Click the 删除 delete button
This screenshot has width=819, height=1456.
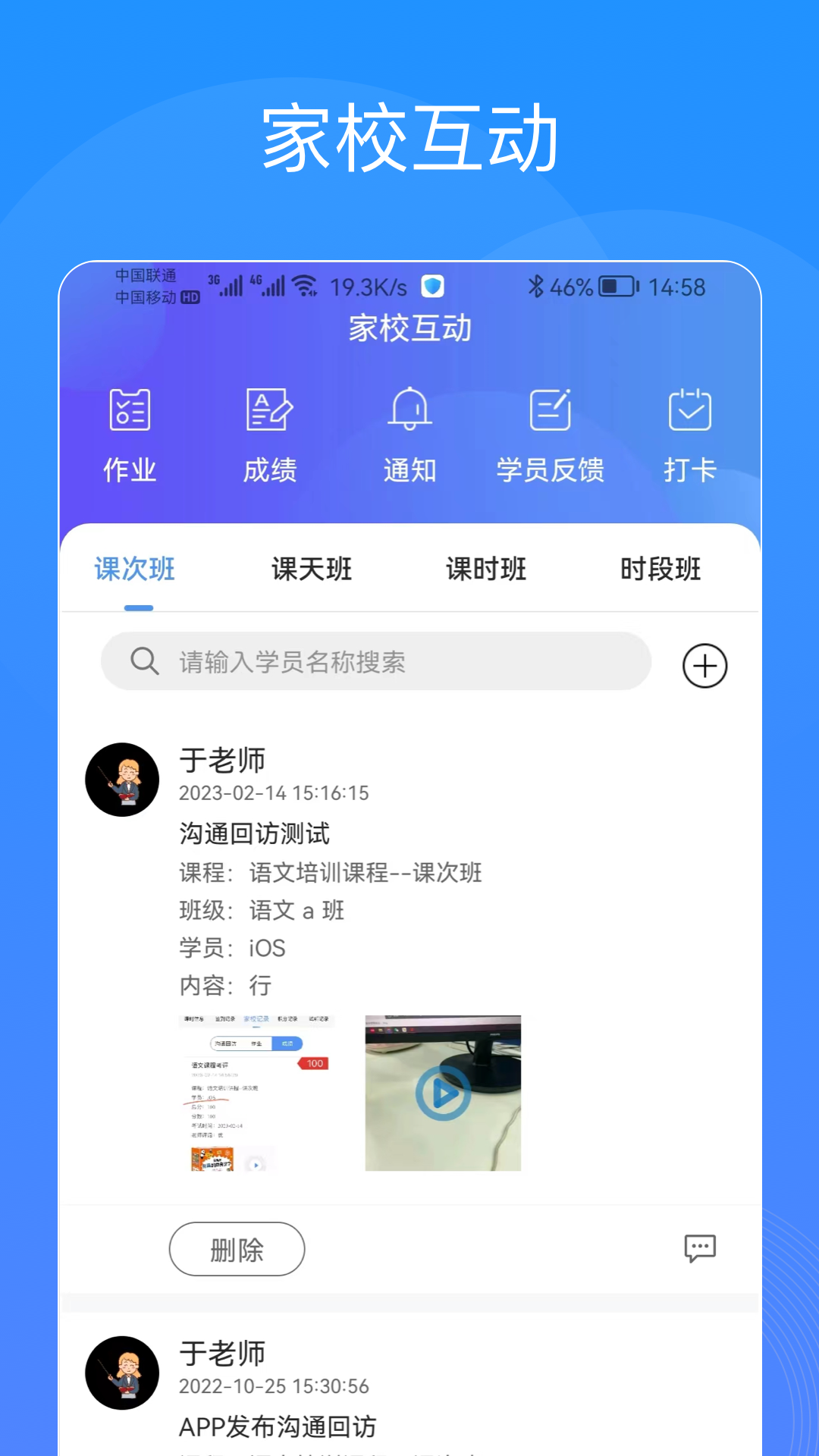tap(237, 1249)
